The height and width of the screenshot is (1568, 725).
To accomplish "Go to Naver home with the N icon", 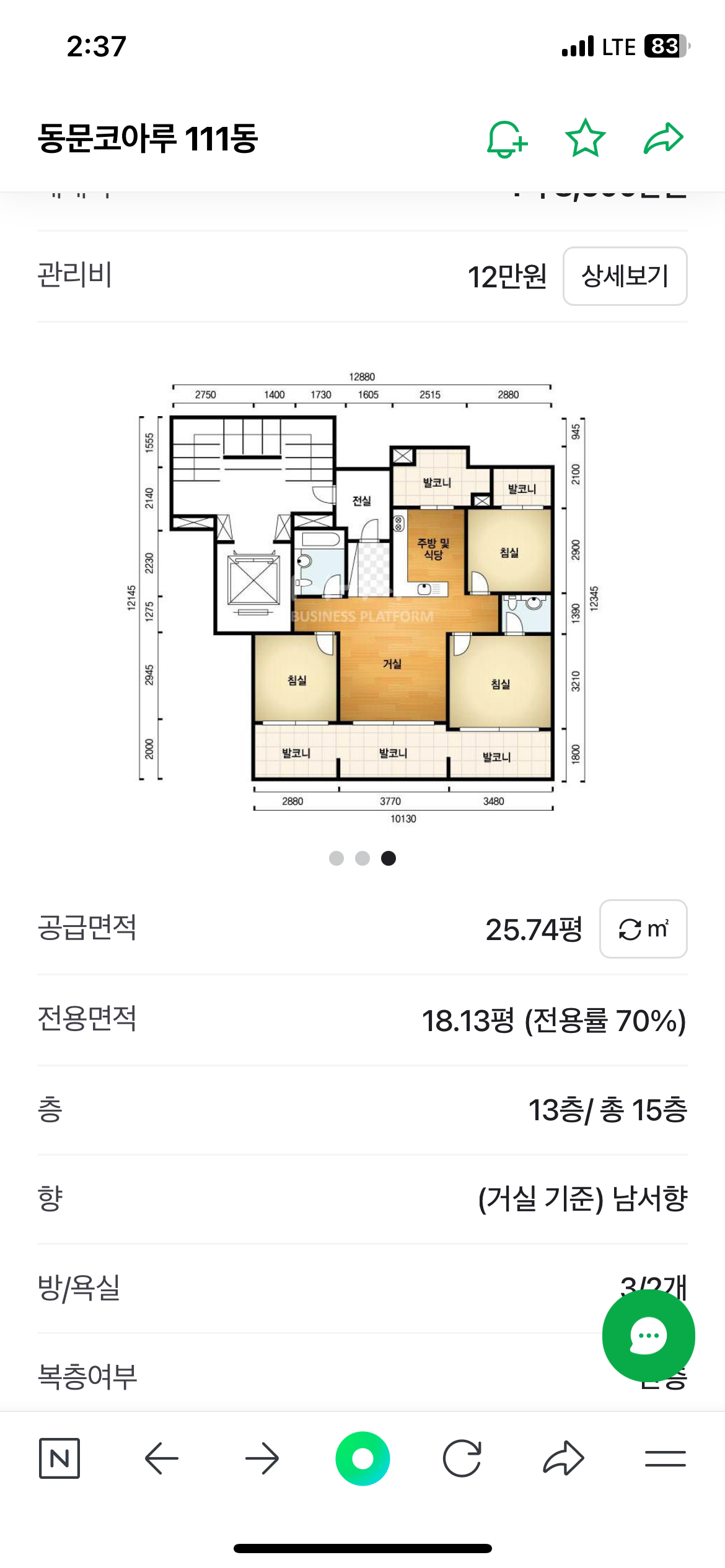I will tap(59, 1458).
